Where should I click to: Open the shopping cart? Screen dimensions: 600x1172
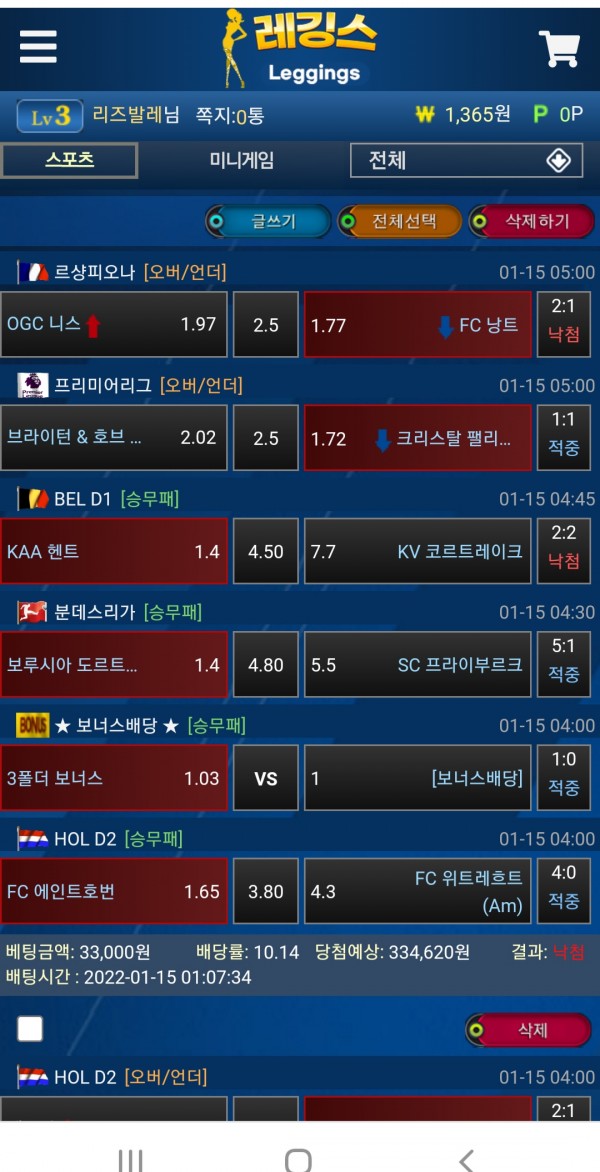559,47
